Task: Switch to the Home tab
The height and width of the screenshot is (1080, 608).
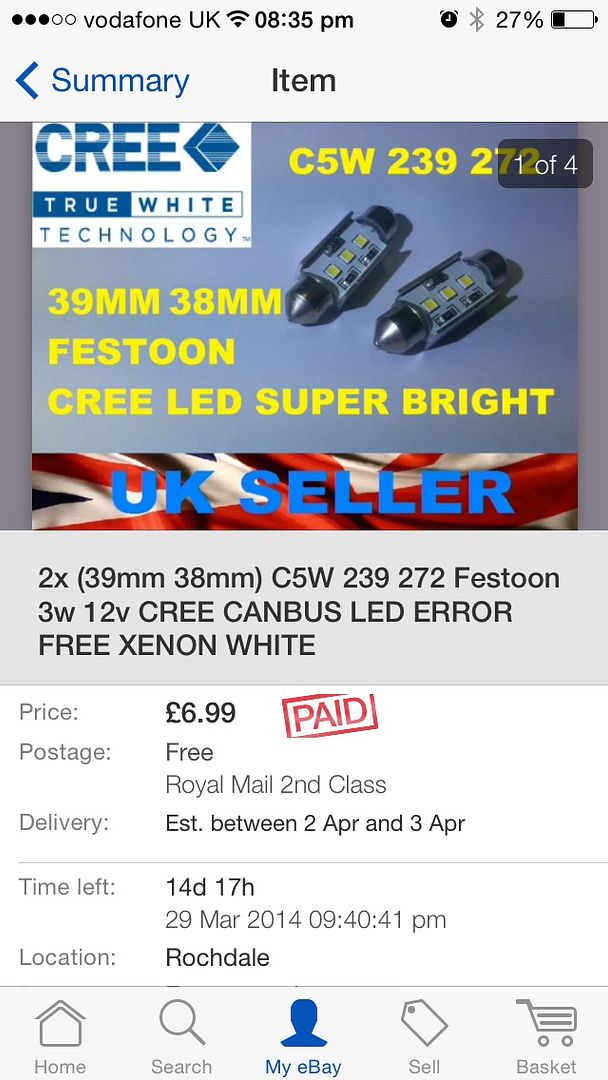Action: point(60,1037)
